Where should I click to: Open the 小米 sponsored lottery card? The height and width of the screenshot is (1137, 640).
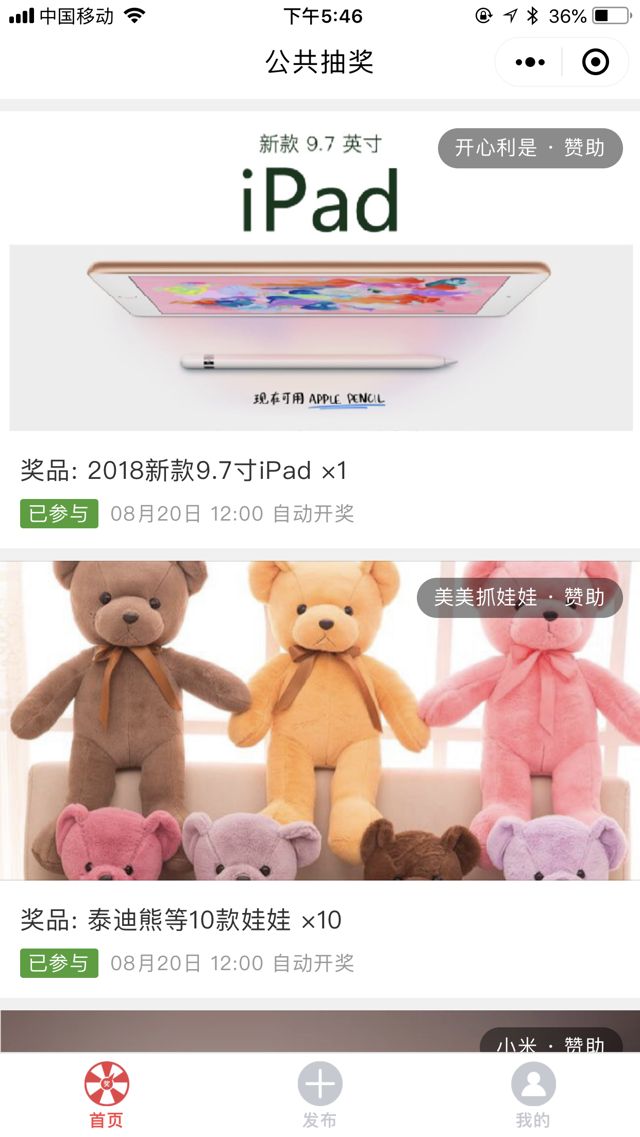click(320, 1030)
